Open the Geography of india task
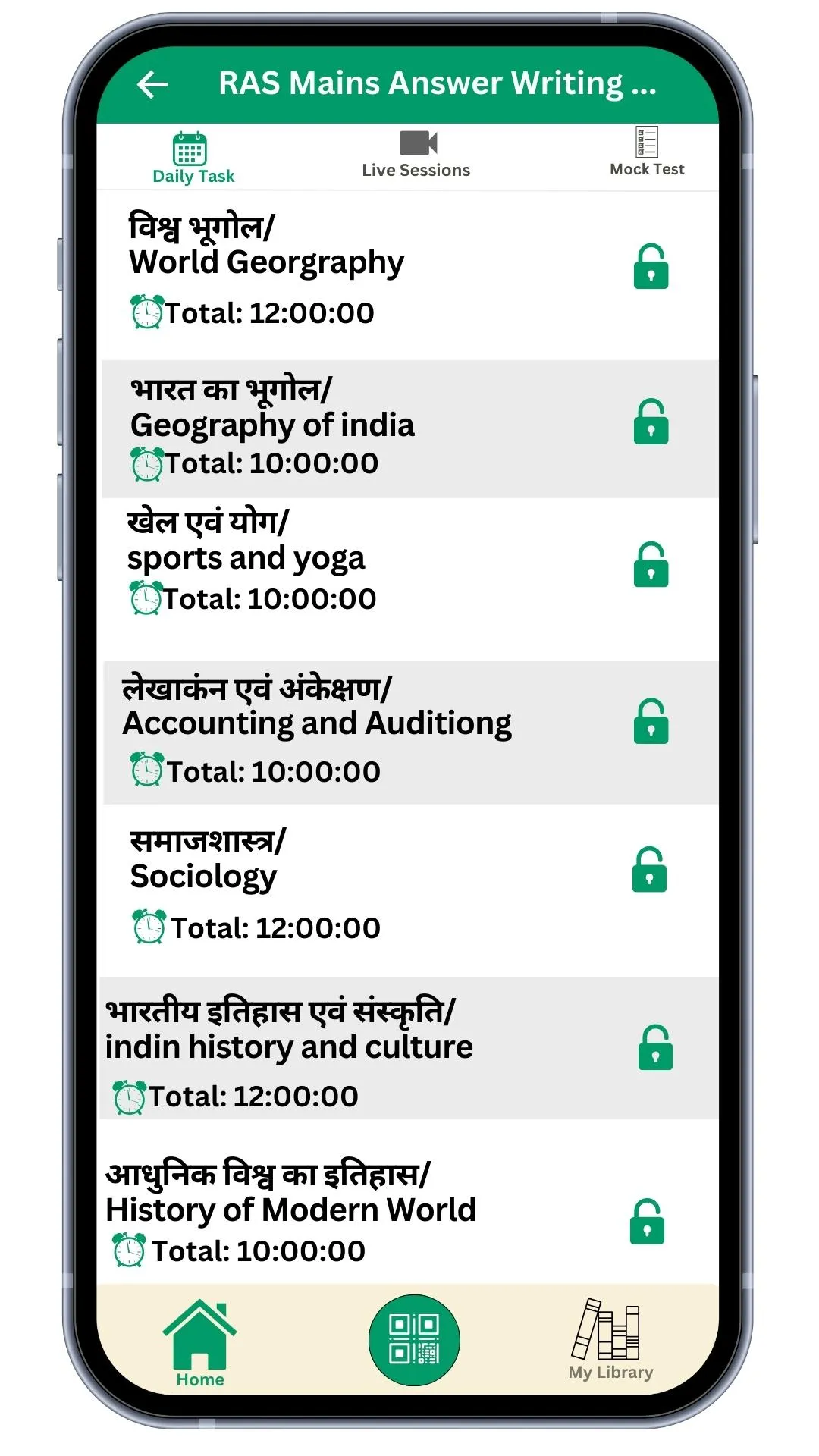819x1456 pixels. point(272,425)
